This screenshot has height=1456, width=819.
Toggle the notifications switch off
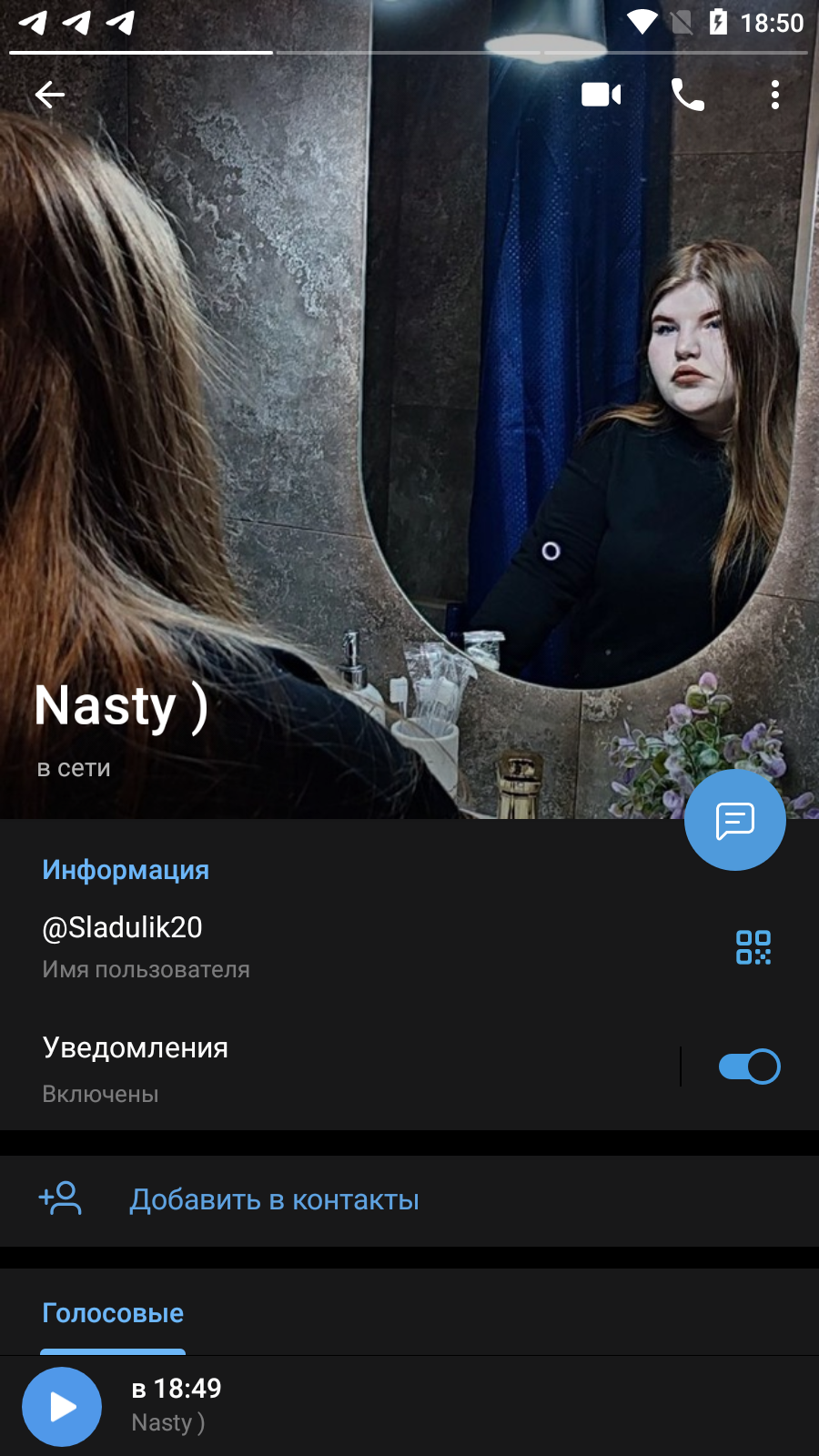(x=749, y=1067)
